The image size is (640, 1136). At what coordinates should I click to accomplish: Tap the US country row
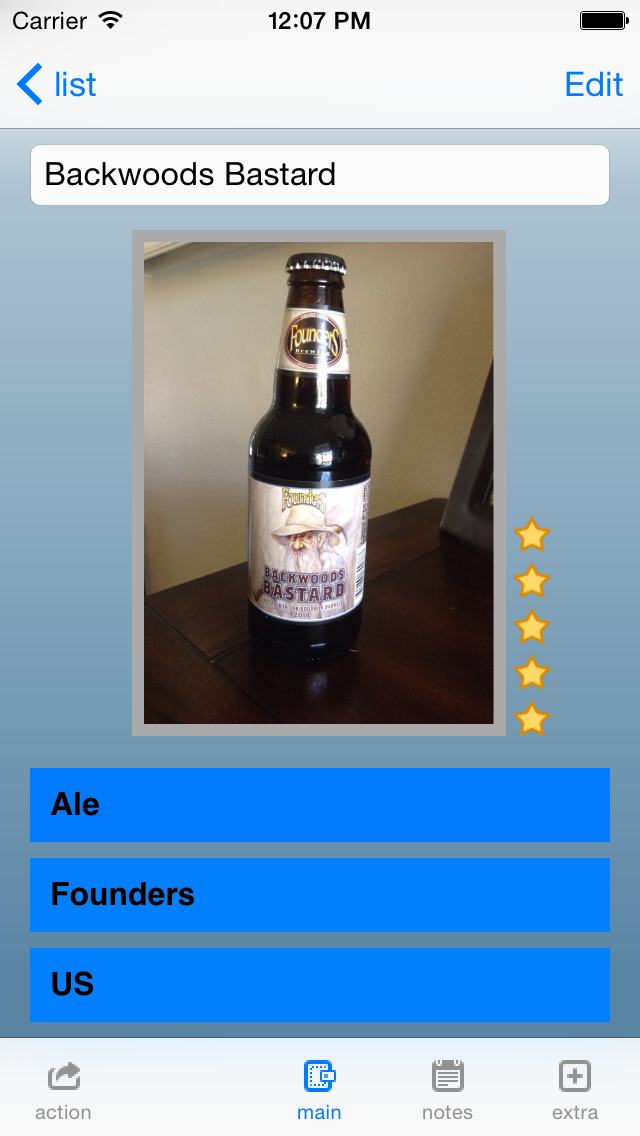pyautogui.click(x=319, y=985)
